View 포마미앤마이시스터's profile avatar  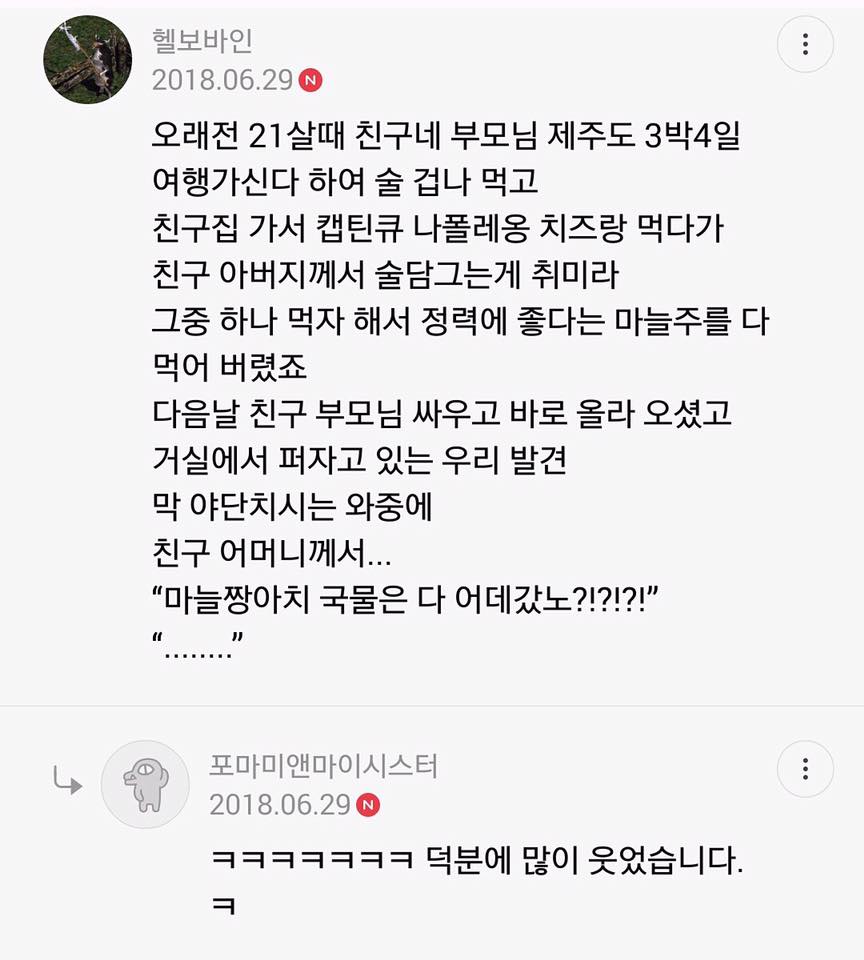point(146,784)
